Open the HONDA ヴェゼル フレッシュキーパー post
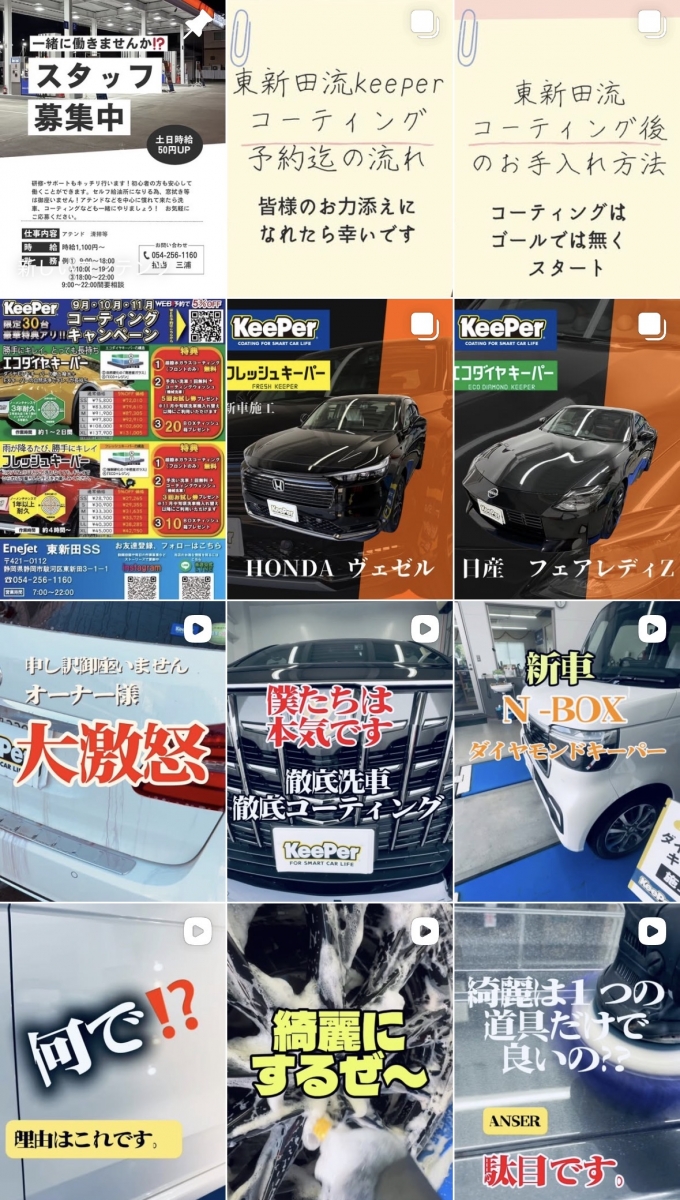 (340, 449)
